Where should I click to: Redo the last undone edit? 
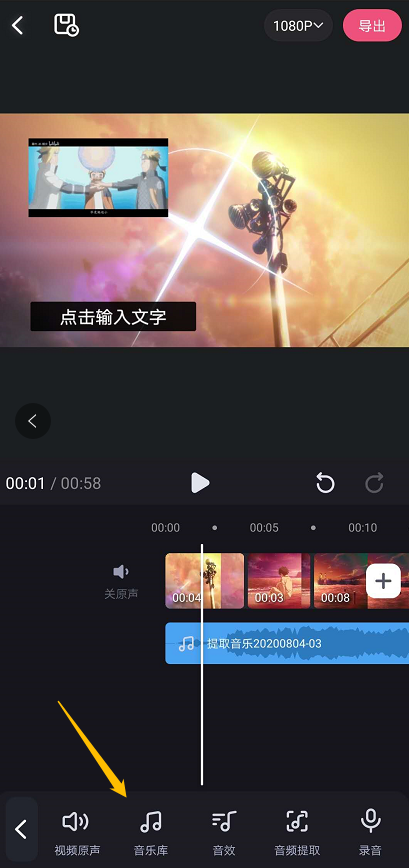point(374,483)
